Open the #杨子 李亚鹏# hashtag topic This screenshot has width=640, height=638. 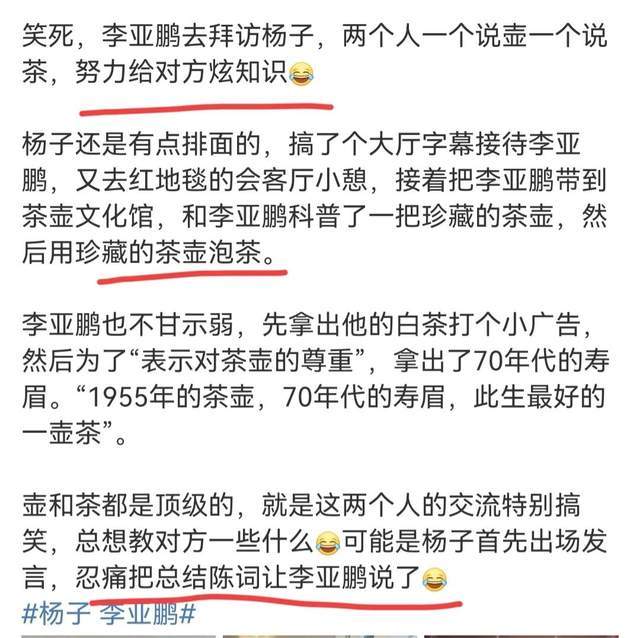coord(107,612)
